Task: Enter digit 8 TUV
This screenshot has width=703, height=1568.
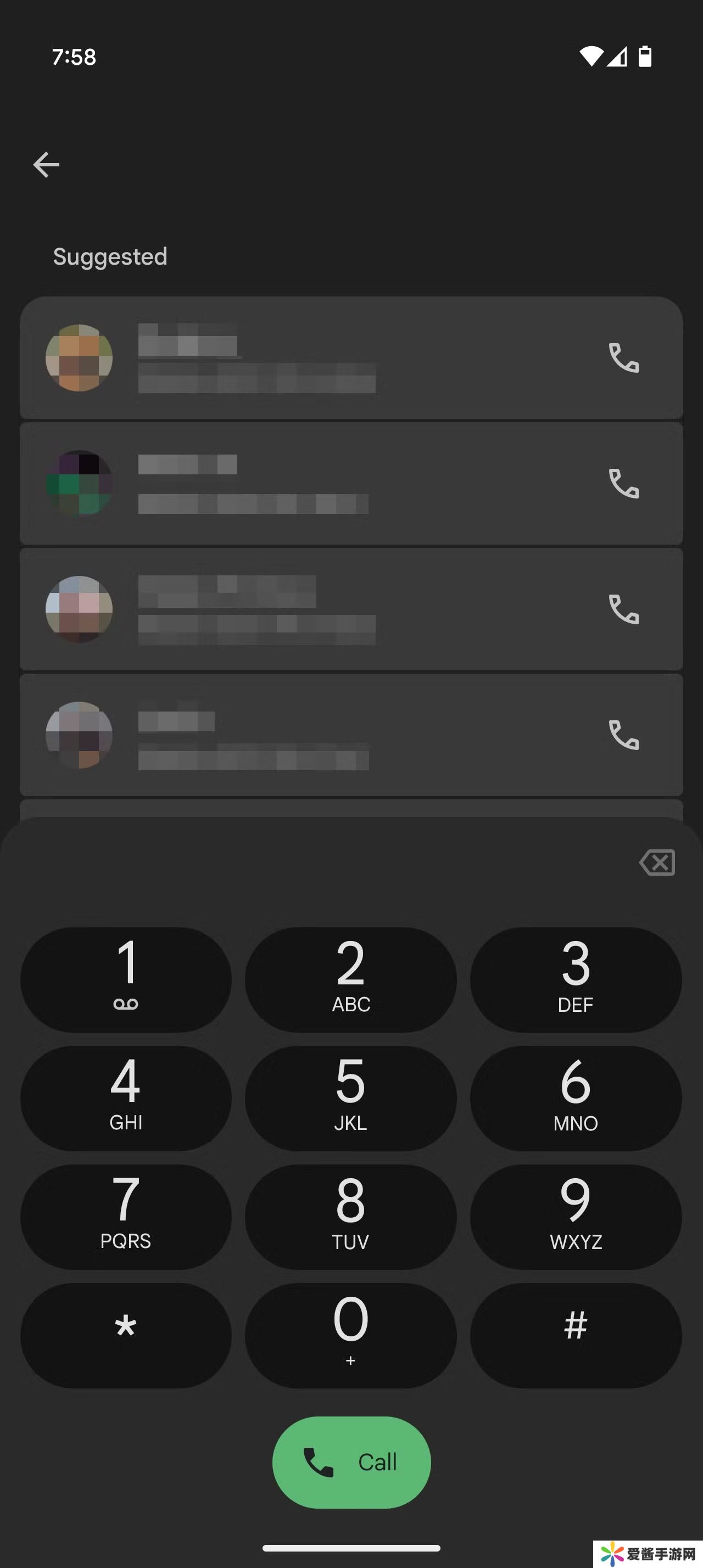Action: tap(350, 1217)
